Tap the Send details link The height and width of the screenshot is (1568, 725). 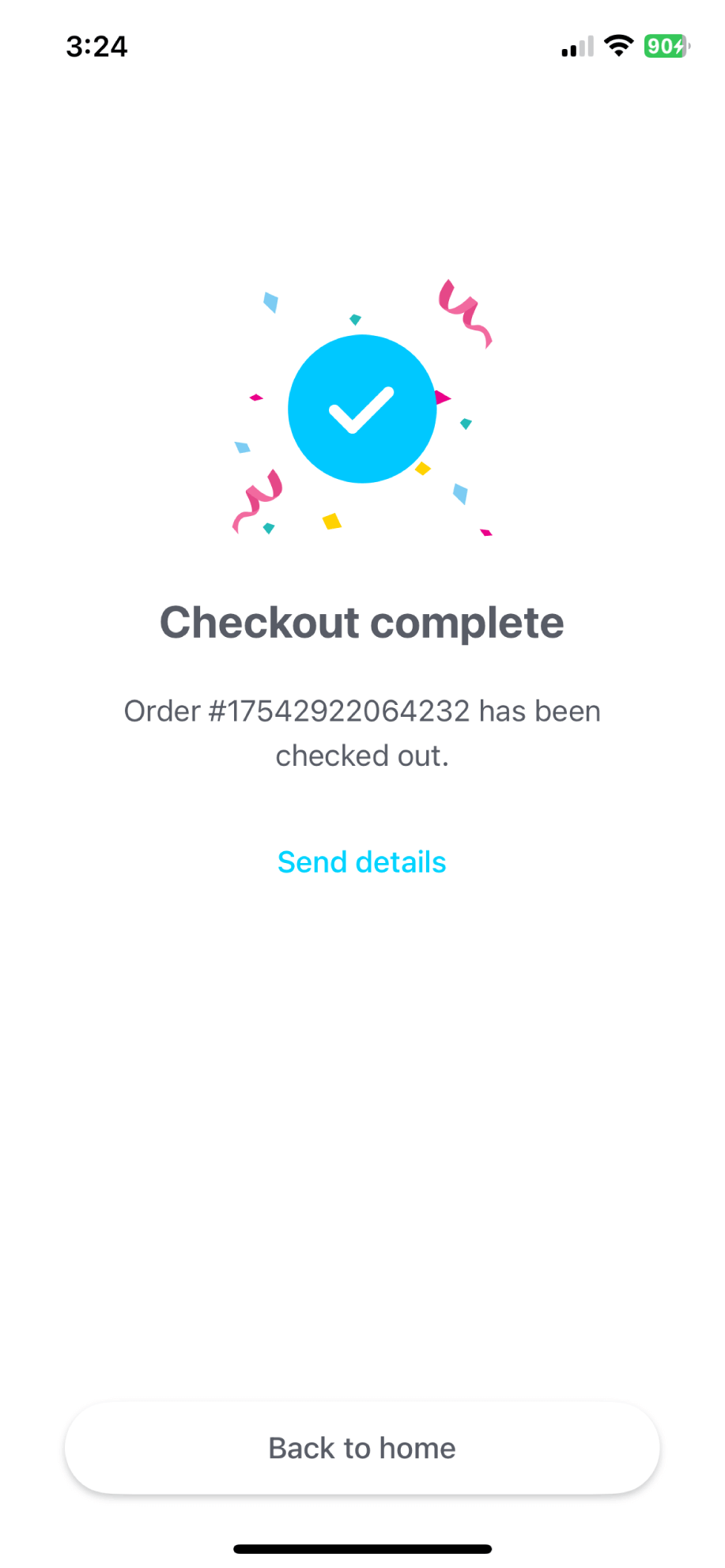coord(362,861)
